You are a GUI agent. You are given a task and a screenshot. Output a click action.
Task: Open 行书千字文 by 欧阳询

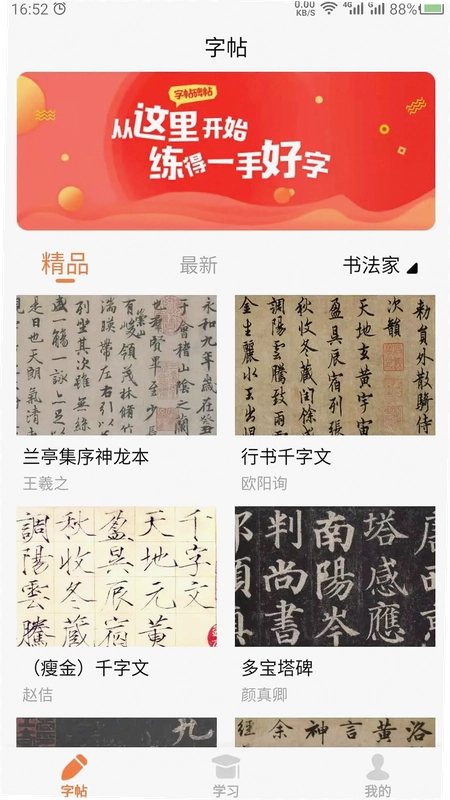[x=335, y=394]
